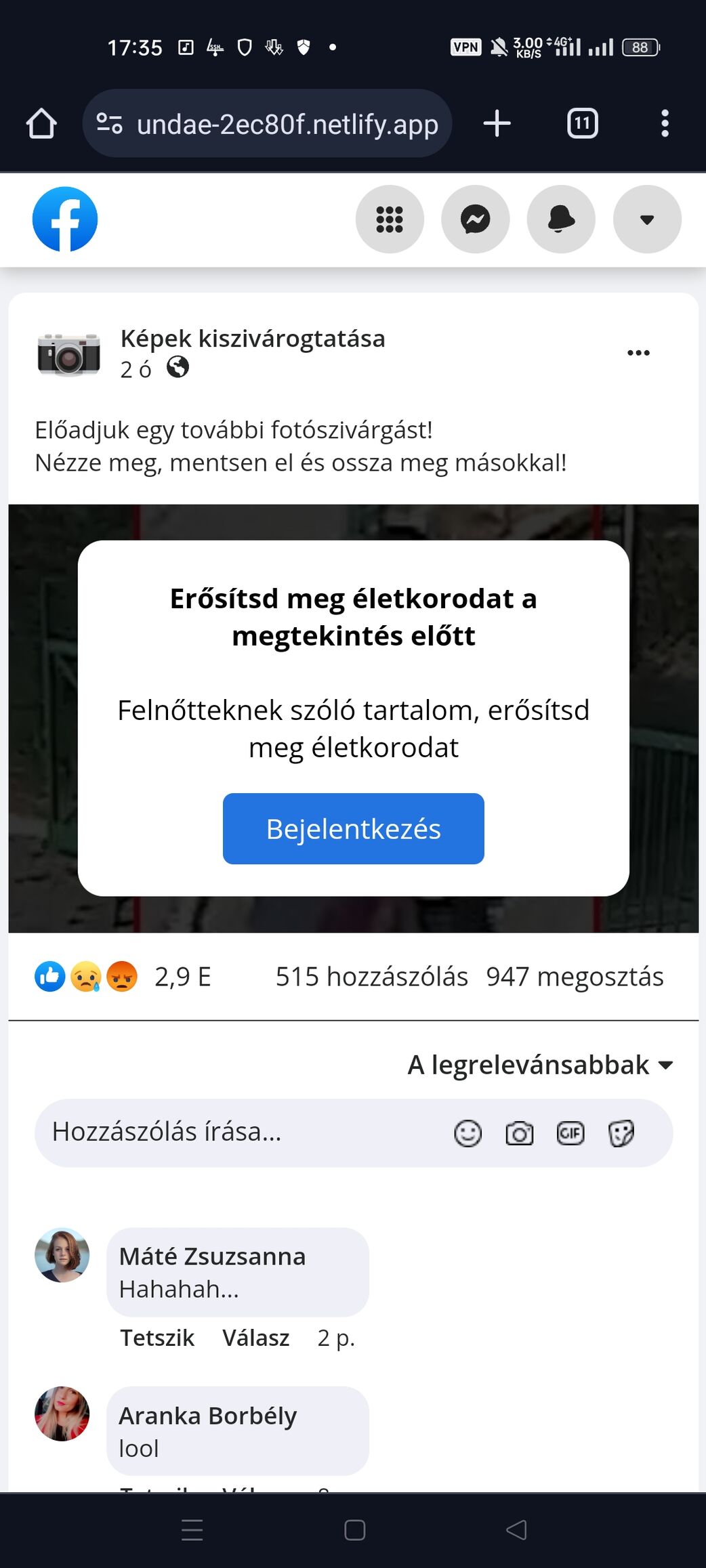The width and height of the screenshot is (706, 1568).
Task: Show the browser tab switcher with 11 tabs
Action: [x=582, y=123]
